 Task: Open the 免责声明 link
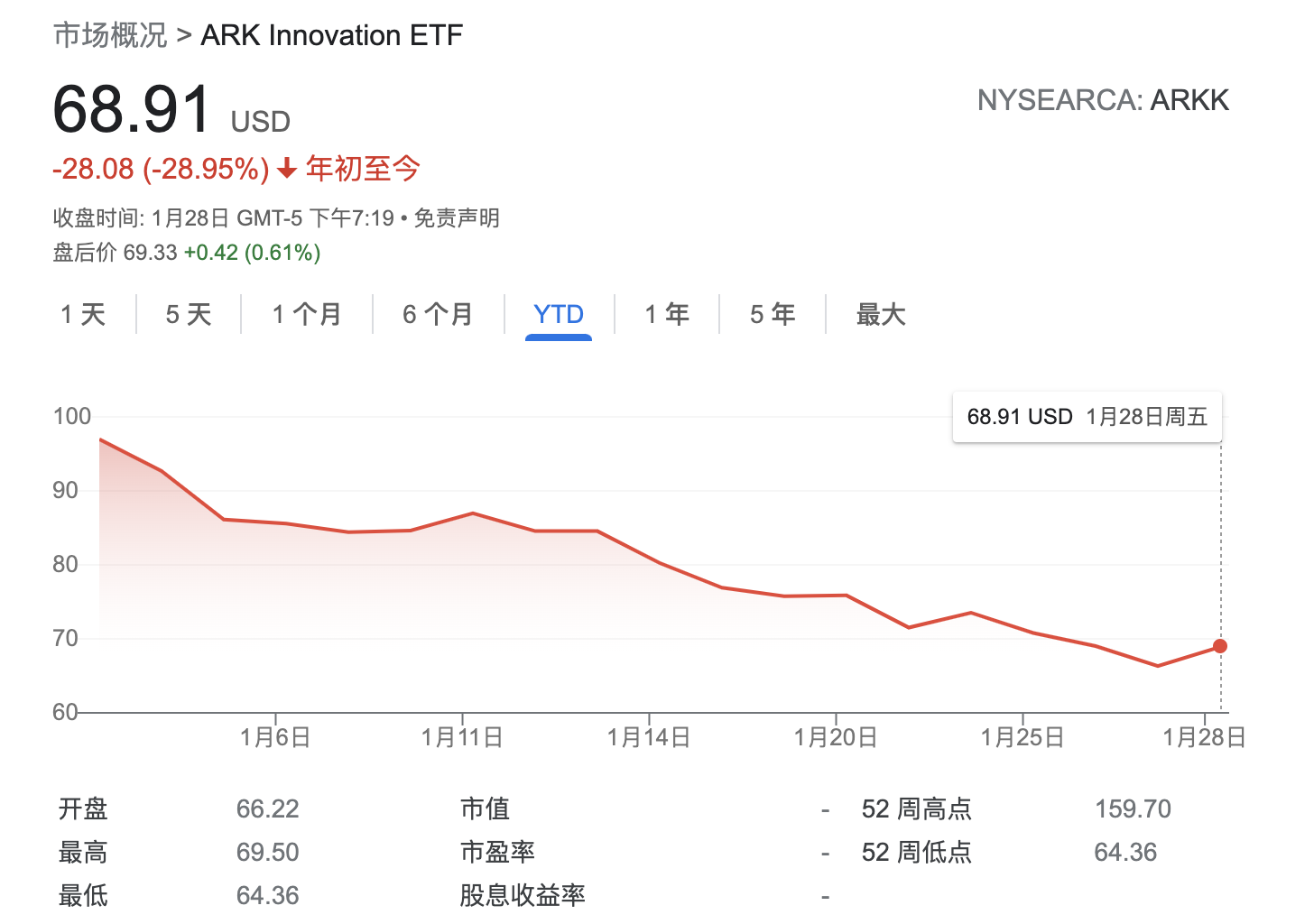tap(457, 218)
